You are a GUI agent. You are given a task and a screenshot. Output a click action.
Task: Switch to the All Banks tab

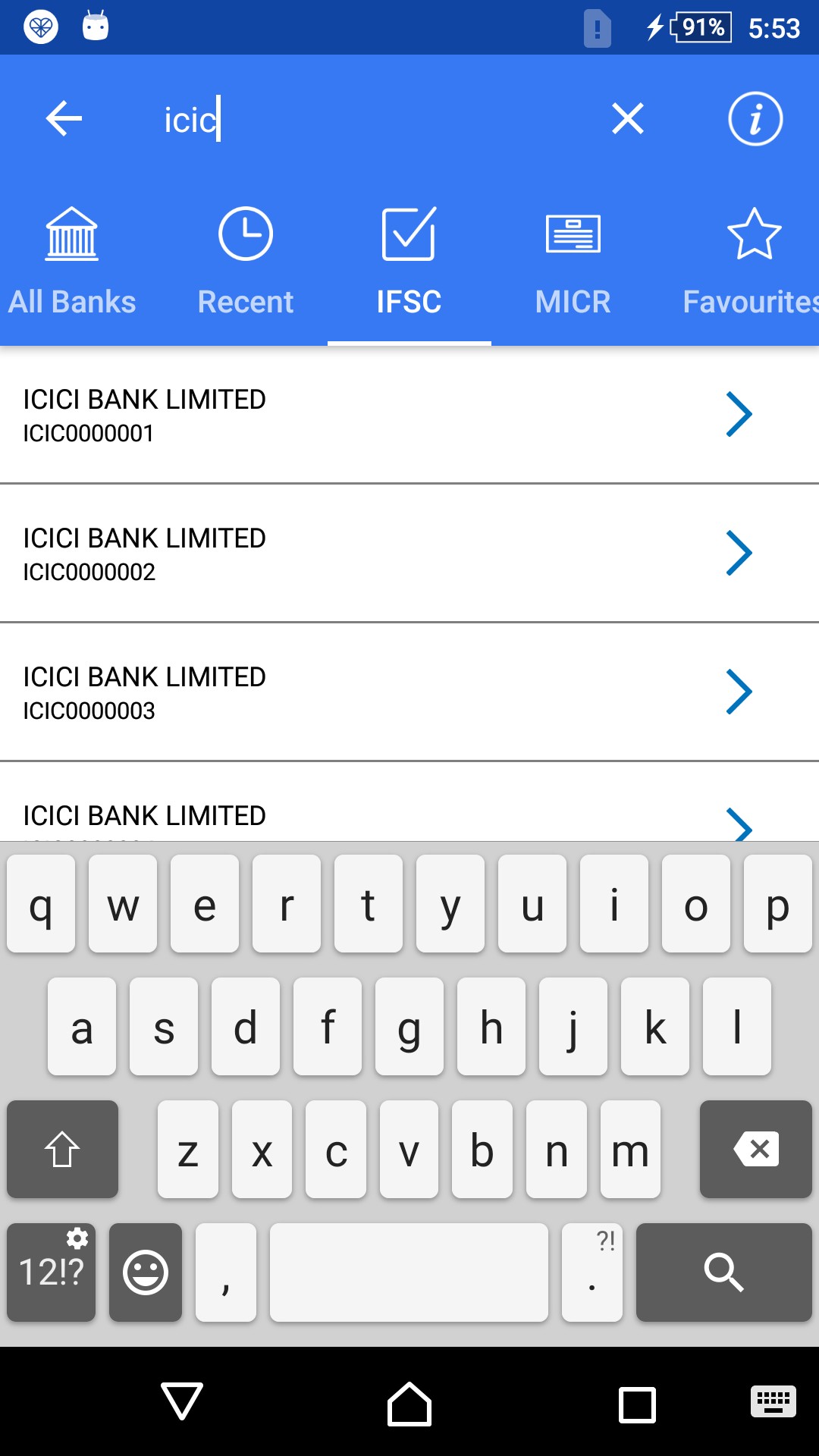click(x=72, y=262)
